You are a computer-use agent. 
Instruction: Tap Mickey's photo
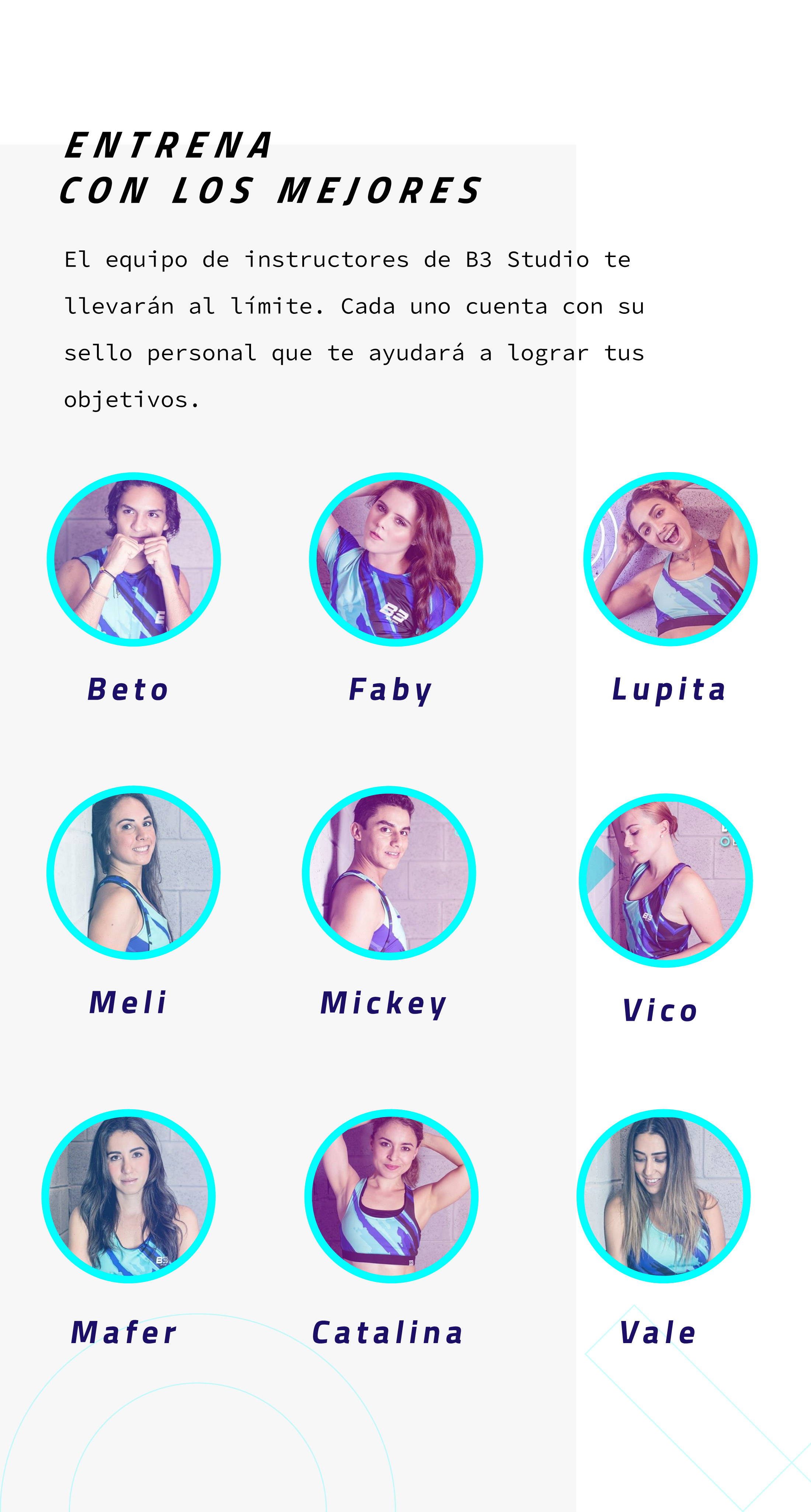389,873
